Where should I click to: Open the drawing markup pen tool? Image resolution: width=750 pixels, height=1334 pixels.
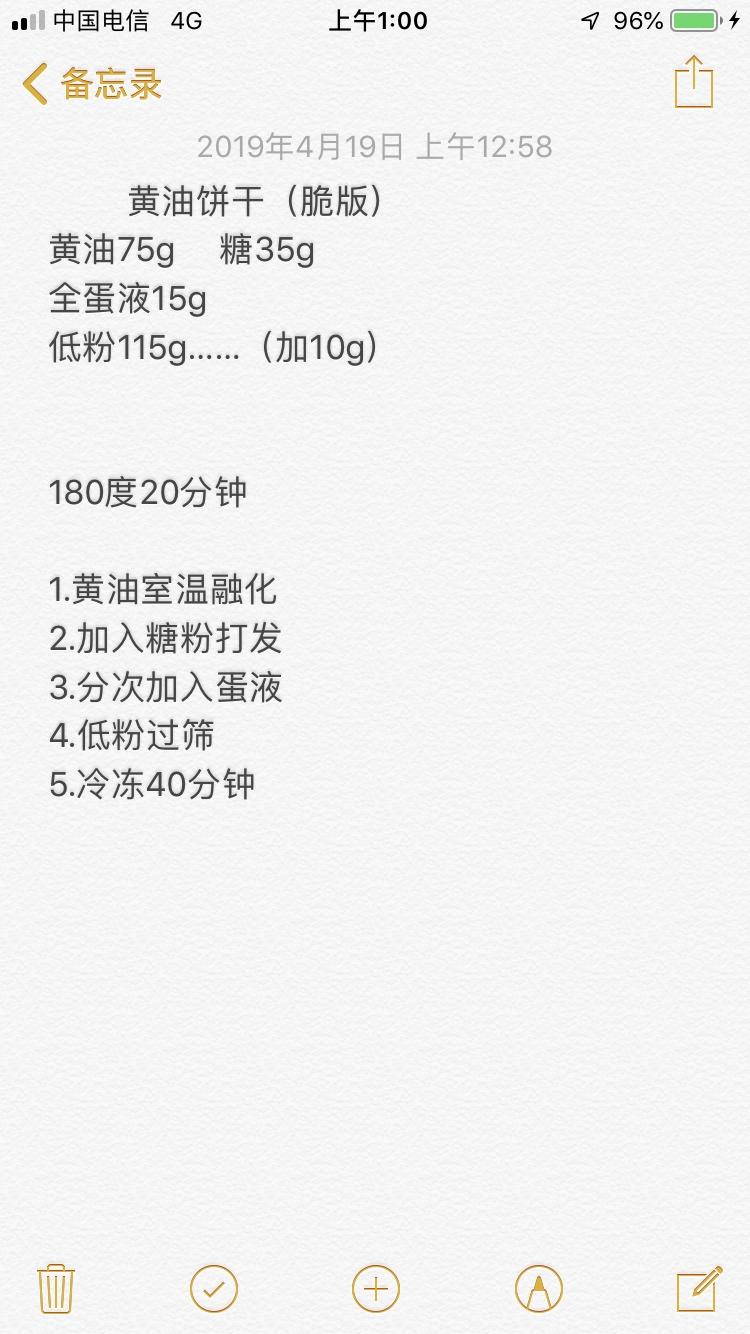(x=539, y=1288)
